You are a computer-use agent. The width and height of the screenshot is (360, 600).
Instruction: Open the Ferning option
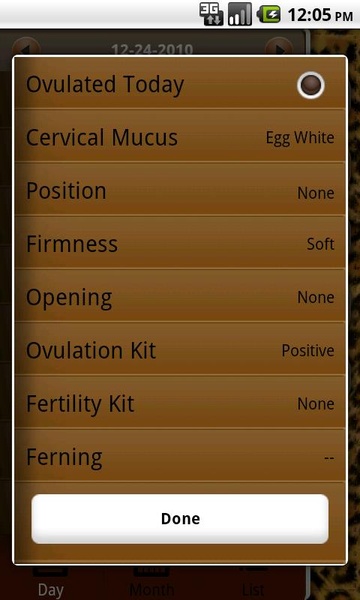tap(180, 455)
